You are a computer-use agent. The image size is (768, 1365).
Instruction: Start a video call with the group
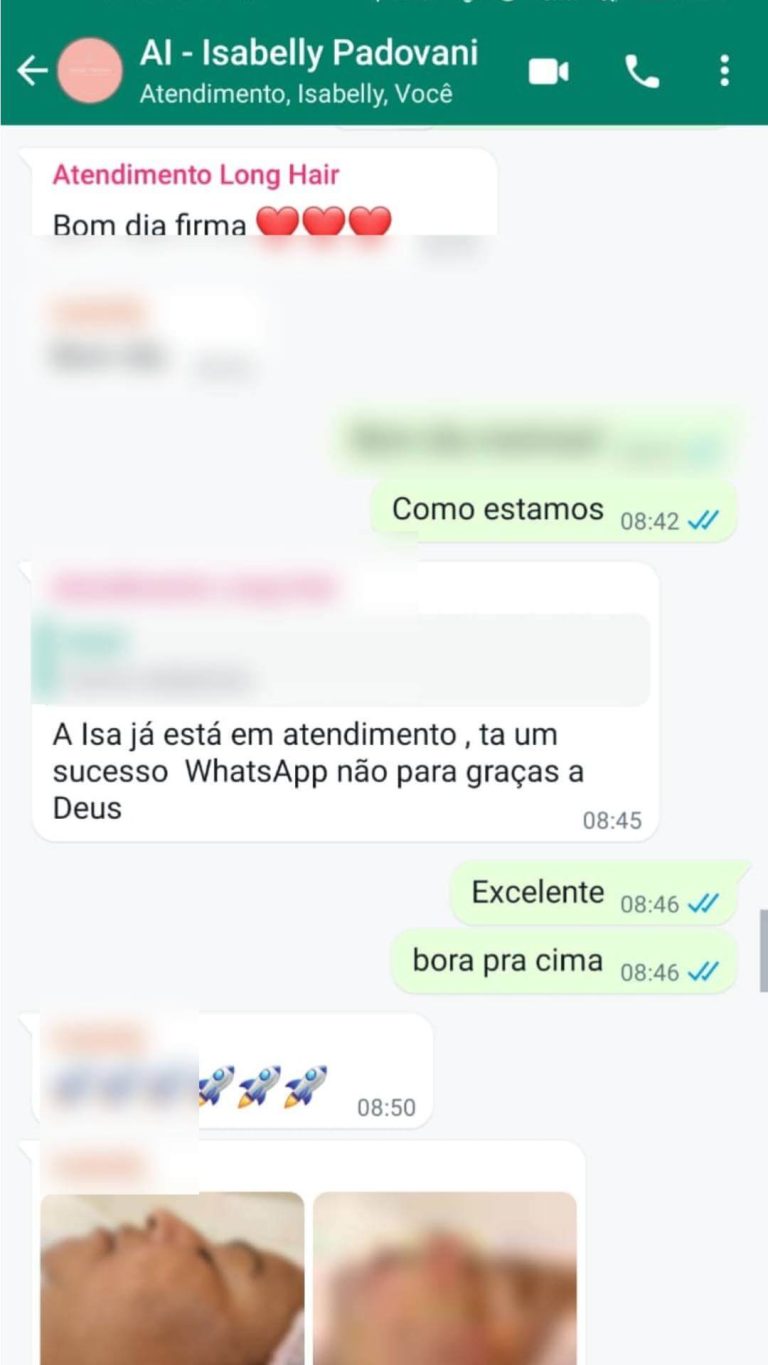(x=548, y=71)
